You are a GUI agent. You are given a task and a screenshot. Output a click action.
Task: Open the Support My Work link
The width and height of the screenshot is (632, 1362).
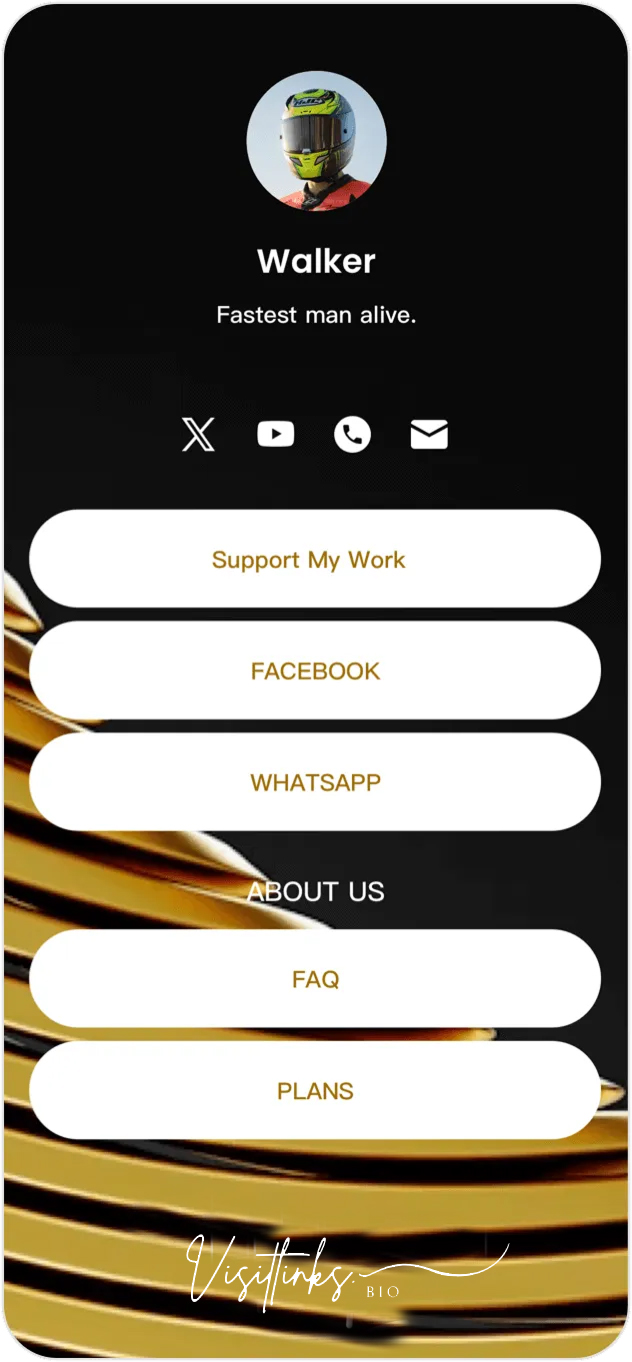click(x=315, y=559)
